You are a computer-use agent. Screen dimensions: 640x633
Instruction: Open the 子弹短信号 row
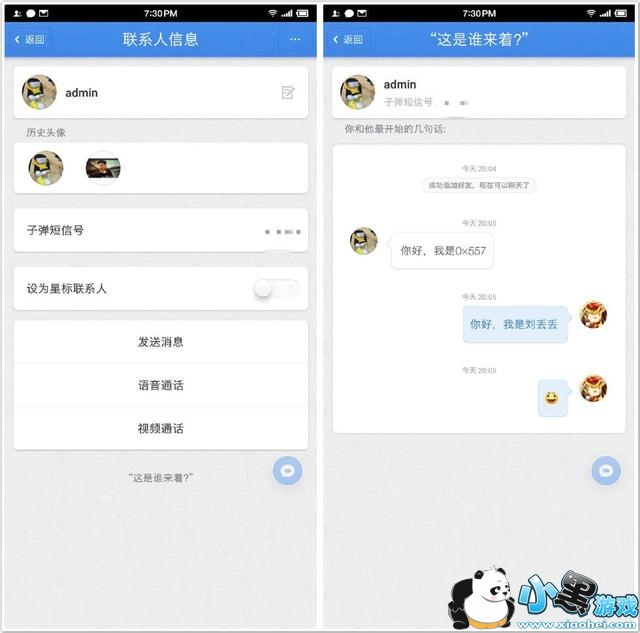tap(160, 231)
